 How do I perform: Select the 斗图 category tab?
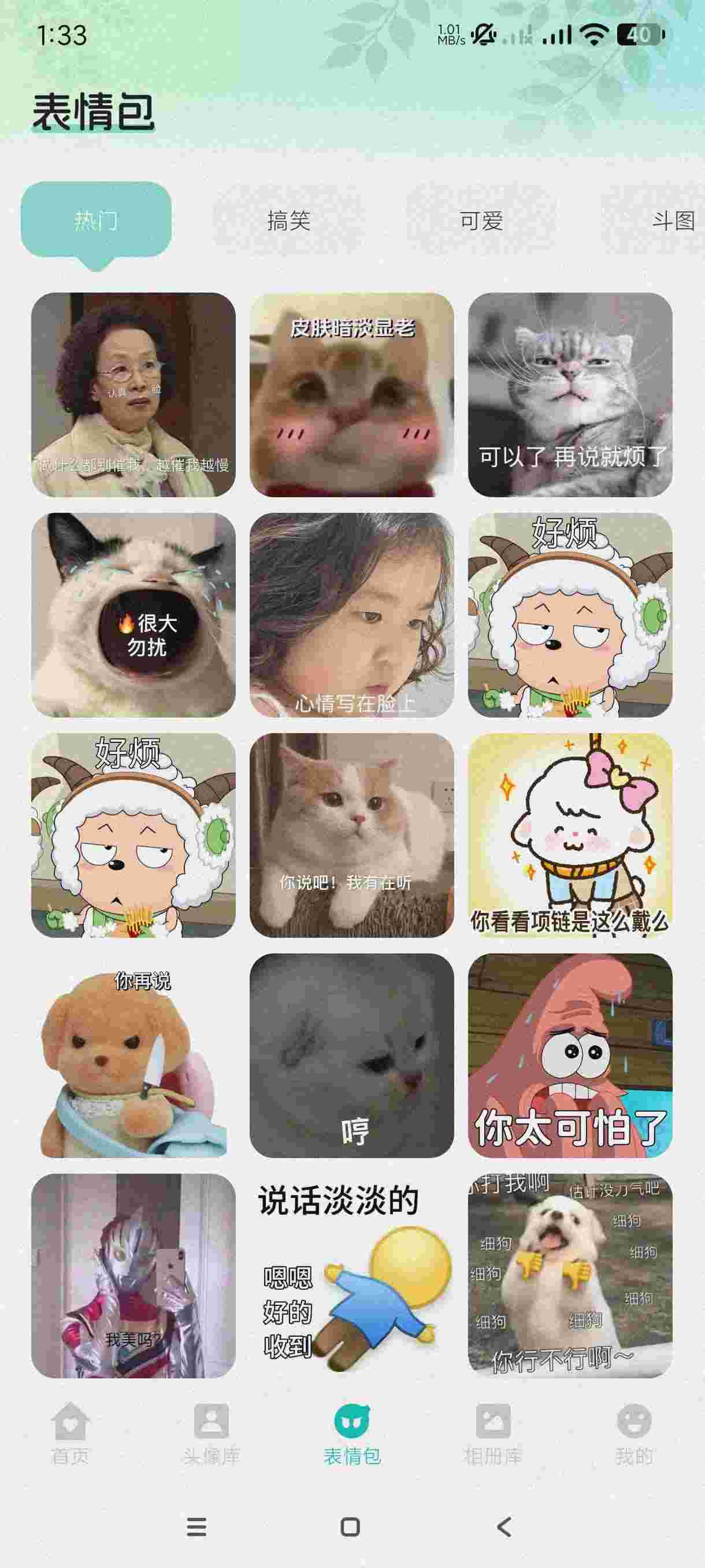[673, 220]
